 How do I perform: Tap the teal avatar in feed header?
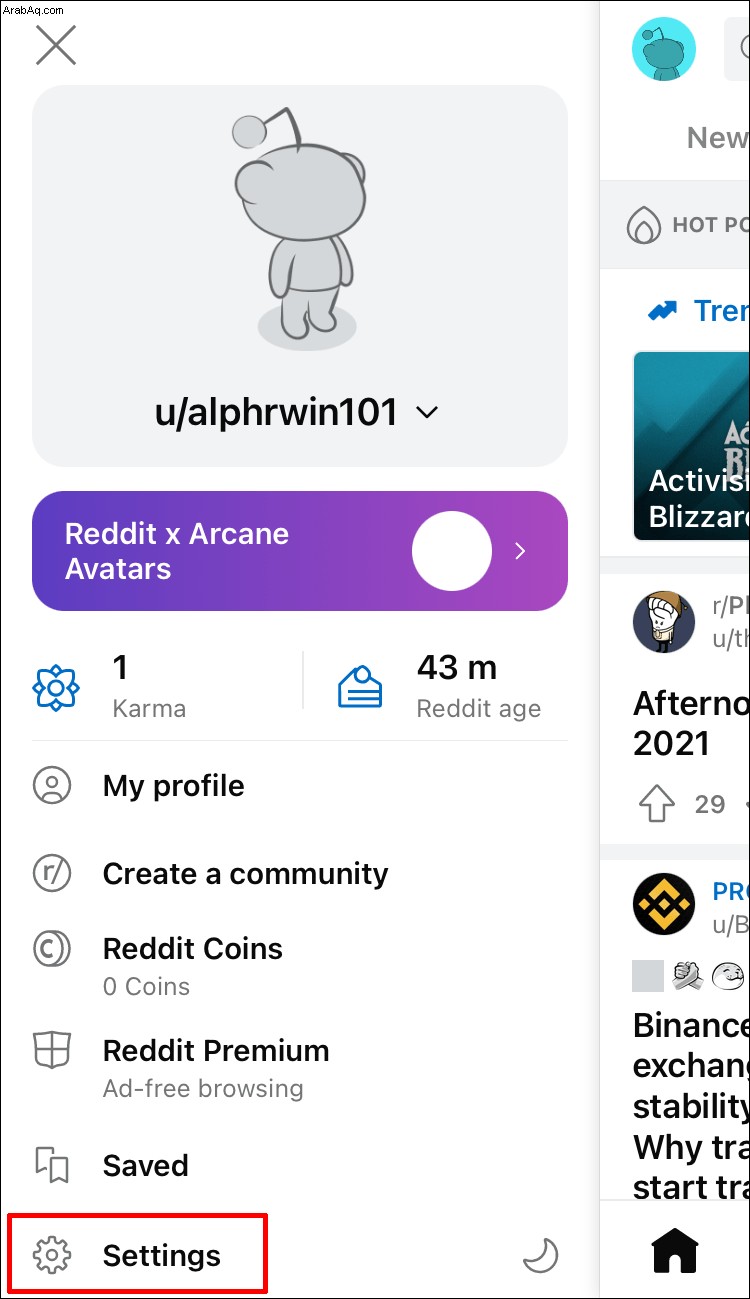(x=664, y=49)
